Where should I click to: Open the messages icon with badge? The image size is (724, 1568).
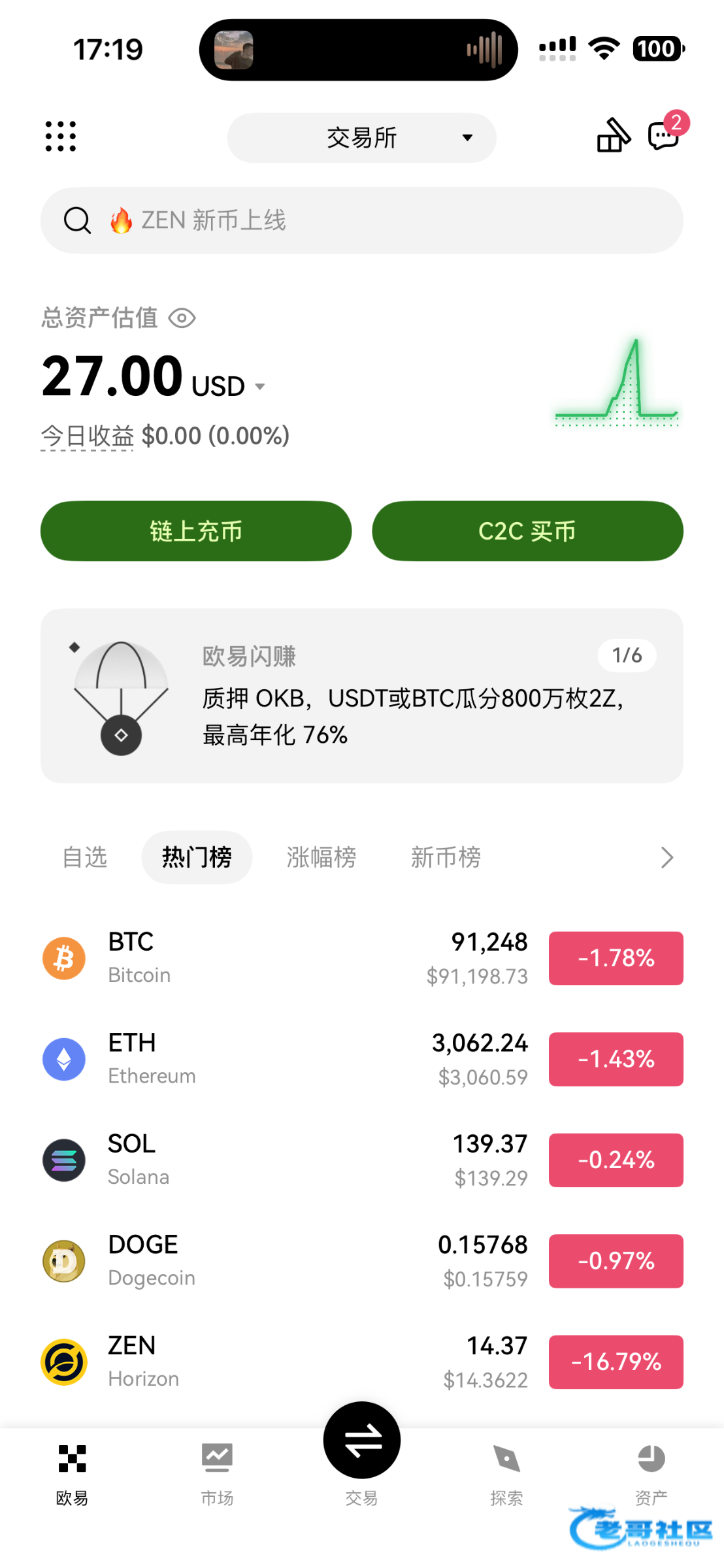coord(664,135)
